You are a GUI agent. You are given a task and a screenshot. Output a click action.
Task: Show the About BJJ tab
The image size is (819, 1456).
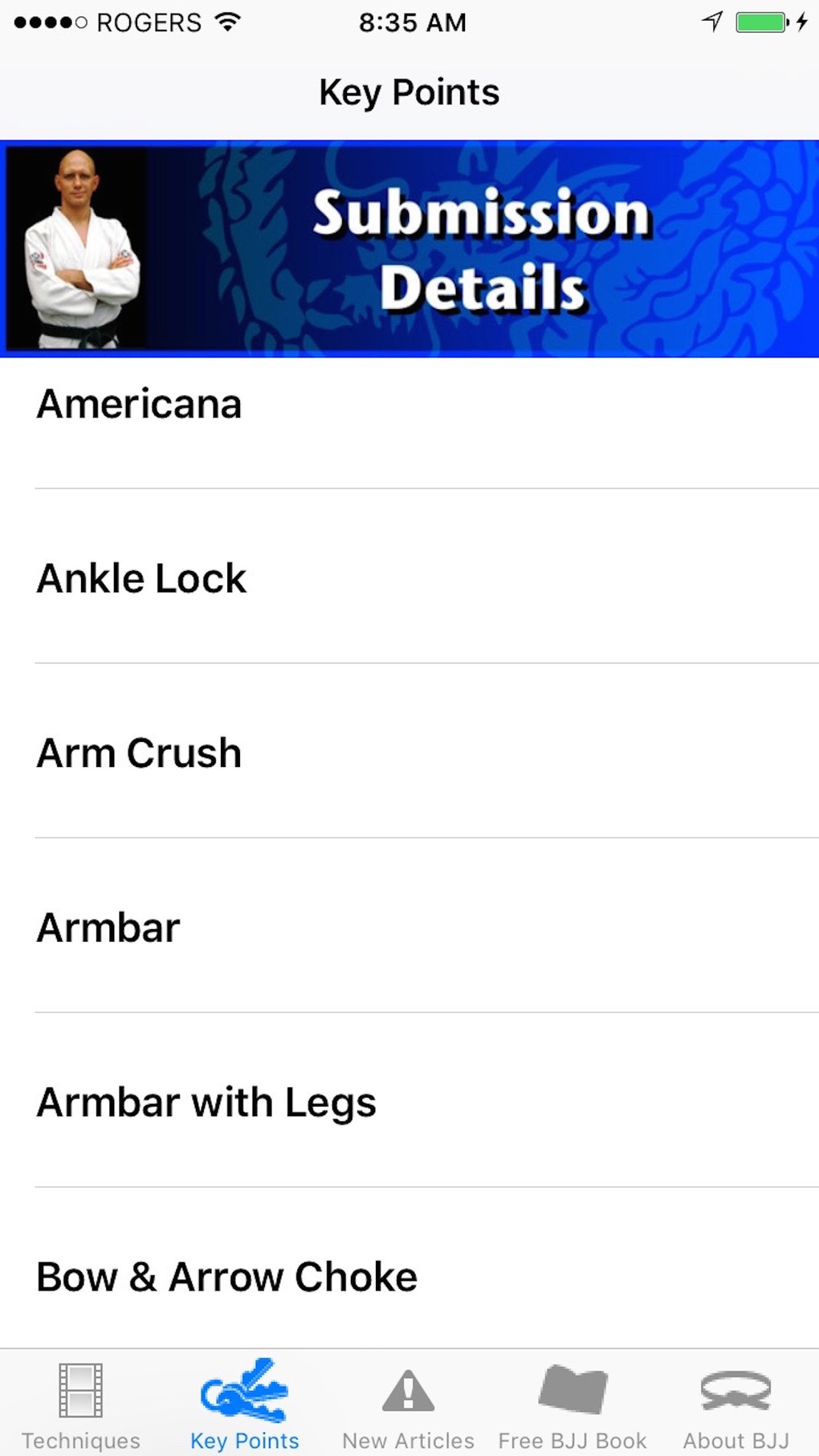735,1404
